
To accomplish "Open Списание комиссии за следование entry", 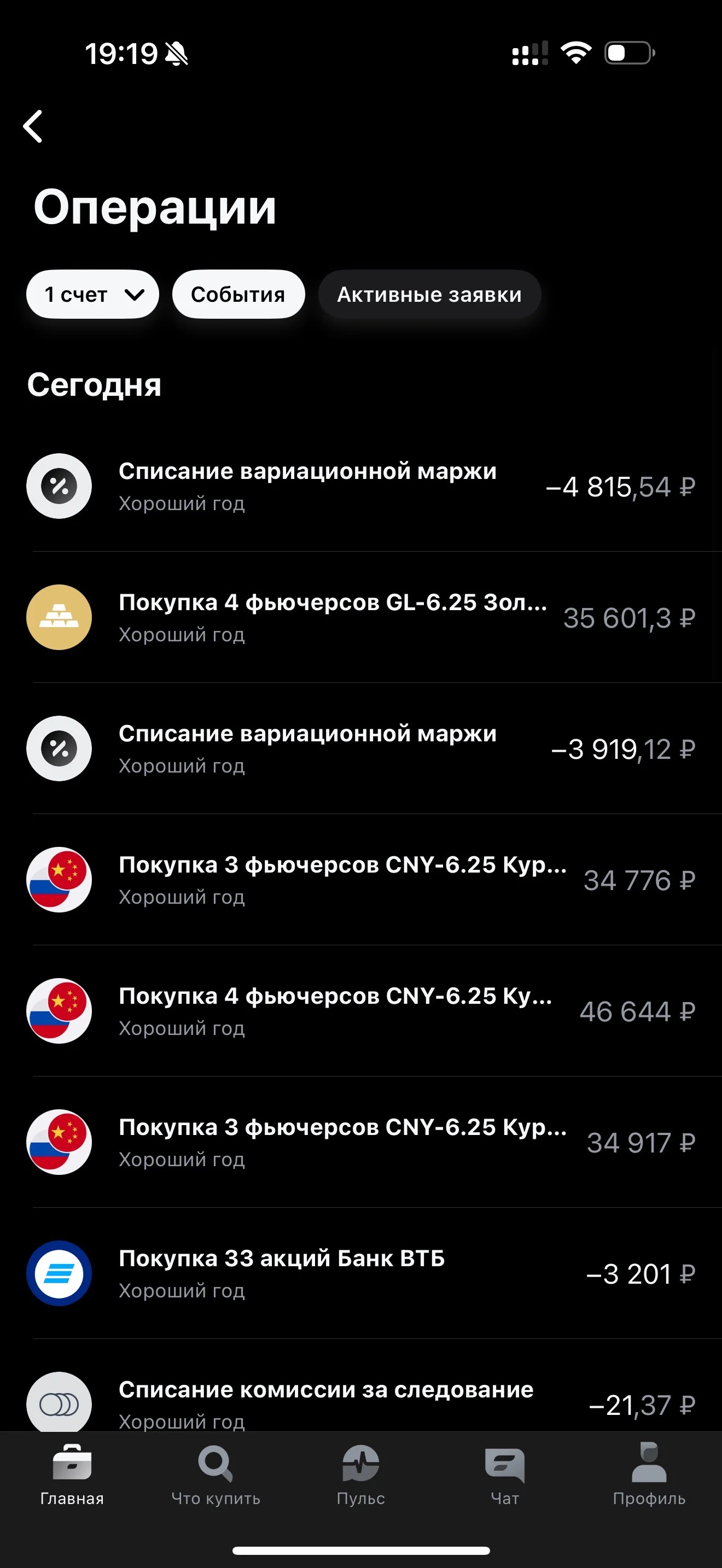I will click(x=361, y=1394).
